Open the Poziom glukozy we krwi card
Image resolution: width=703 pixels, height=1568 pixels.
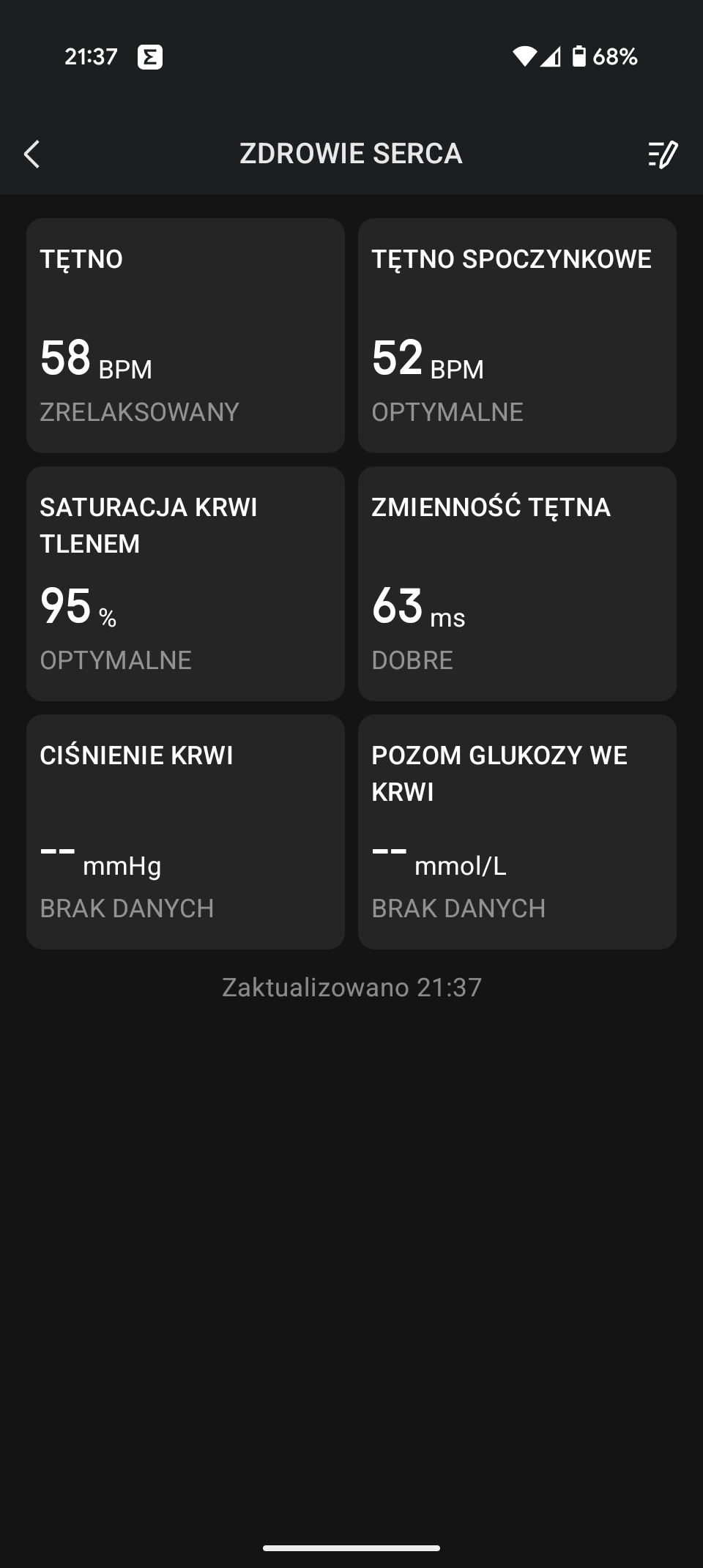tap(517, 832)
